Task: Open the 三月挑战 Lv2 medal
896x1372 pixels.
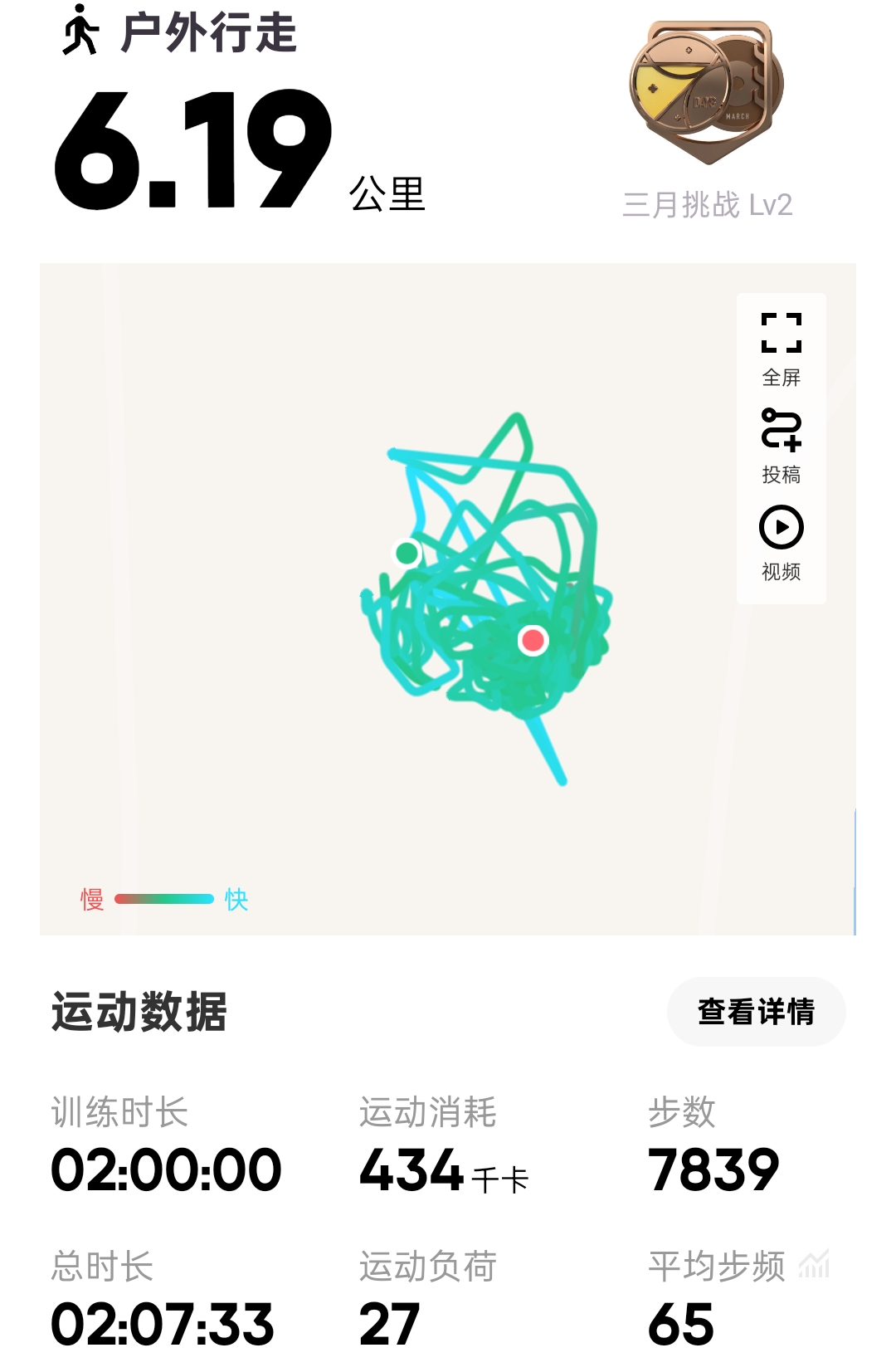Action: click(707, 93)
